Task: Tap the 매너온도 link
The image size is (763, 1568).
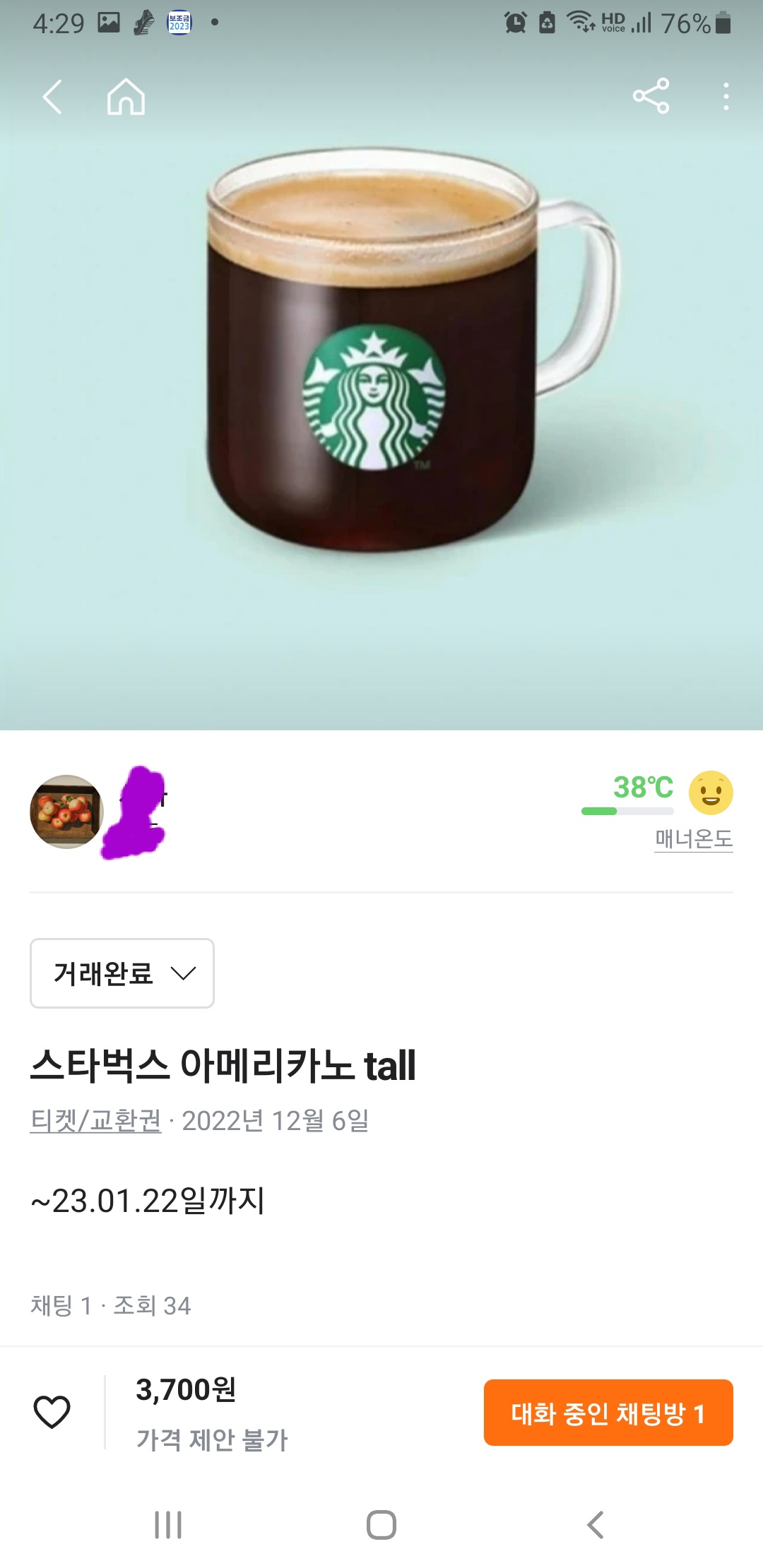Action: point(693,838)
